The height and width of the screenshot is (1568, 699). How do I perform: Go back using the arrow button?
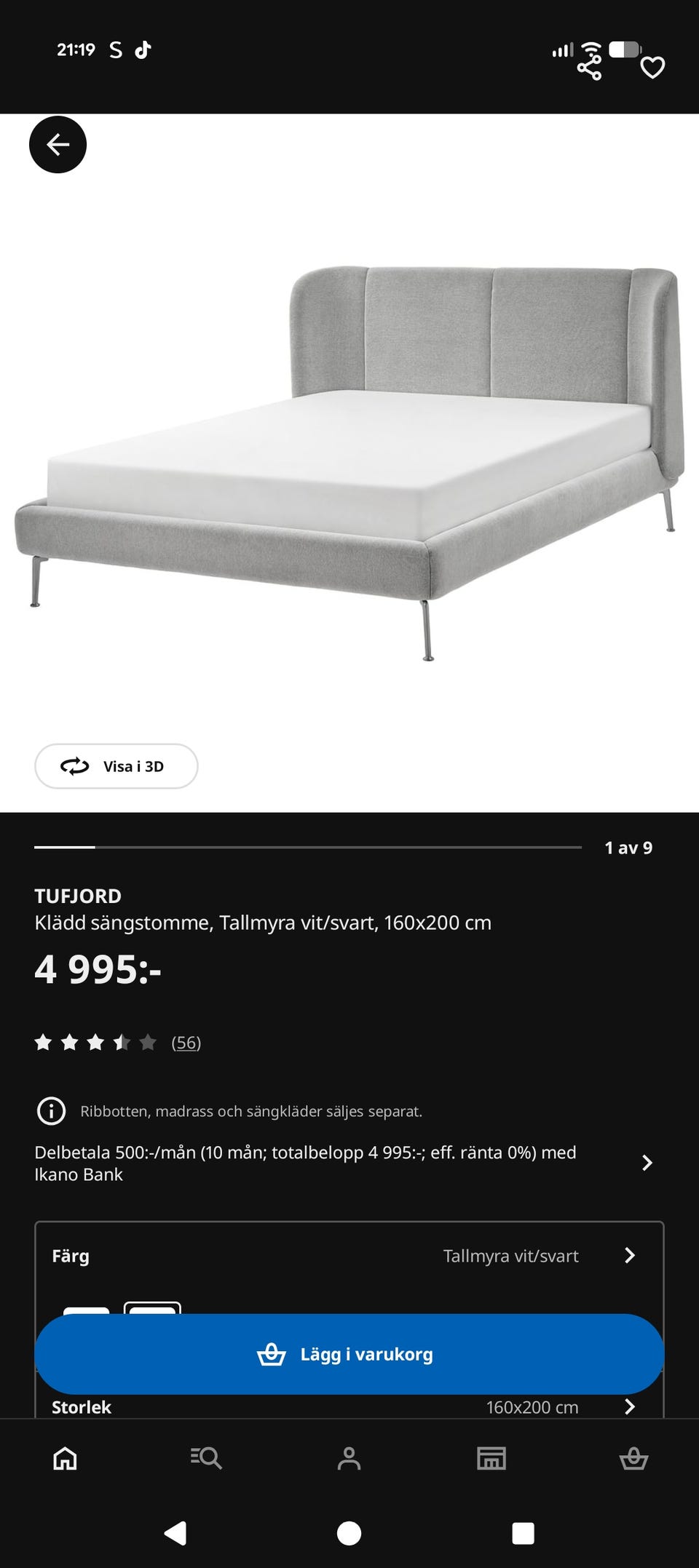(58, 144)
